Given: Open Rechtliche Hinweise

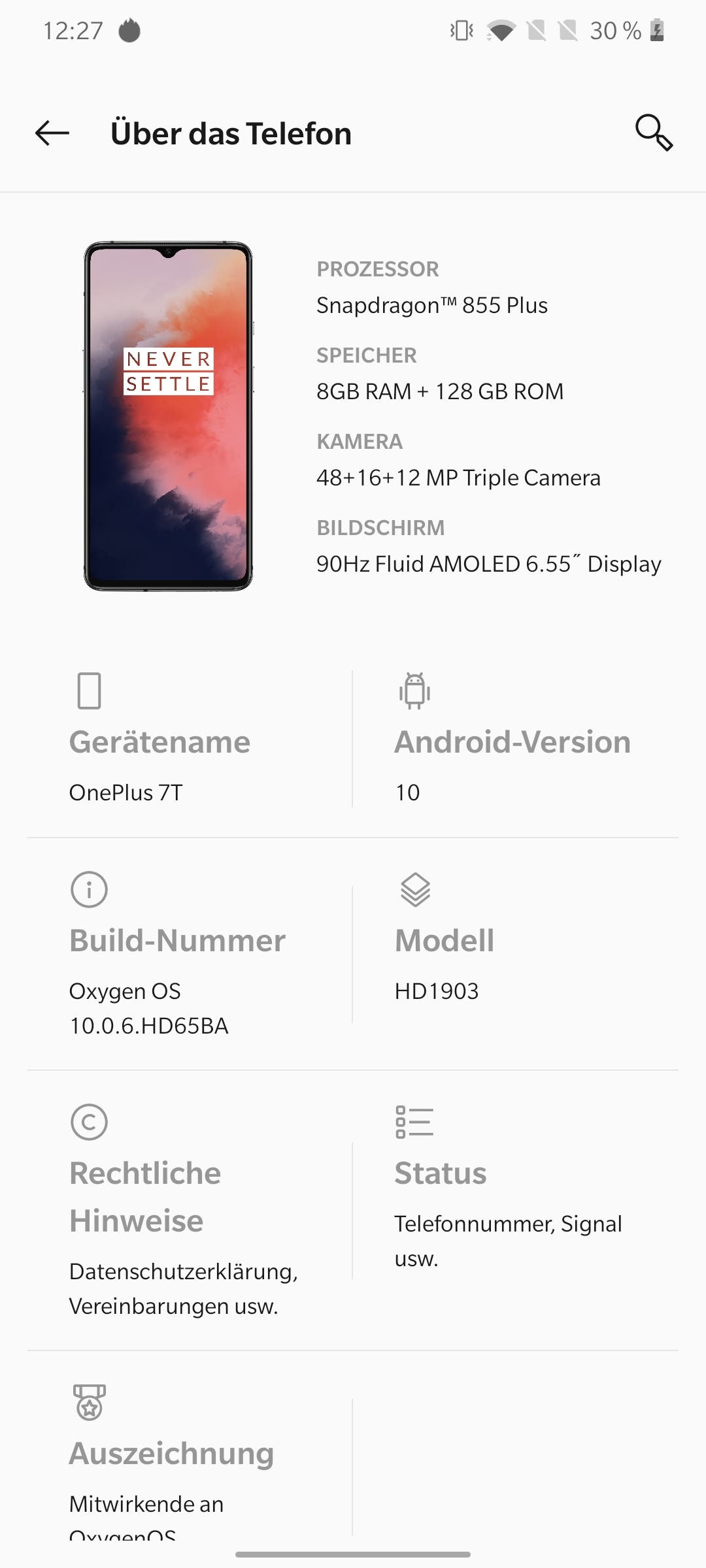Looking at the screenshot, I should coord(190,1211).
